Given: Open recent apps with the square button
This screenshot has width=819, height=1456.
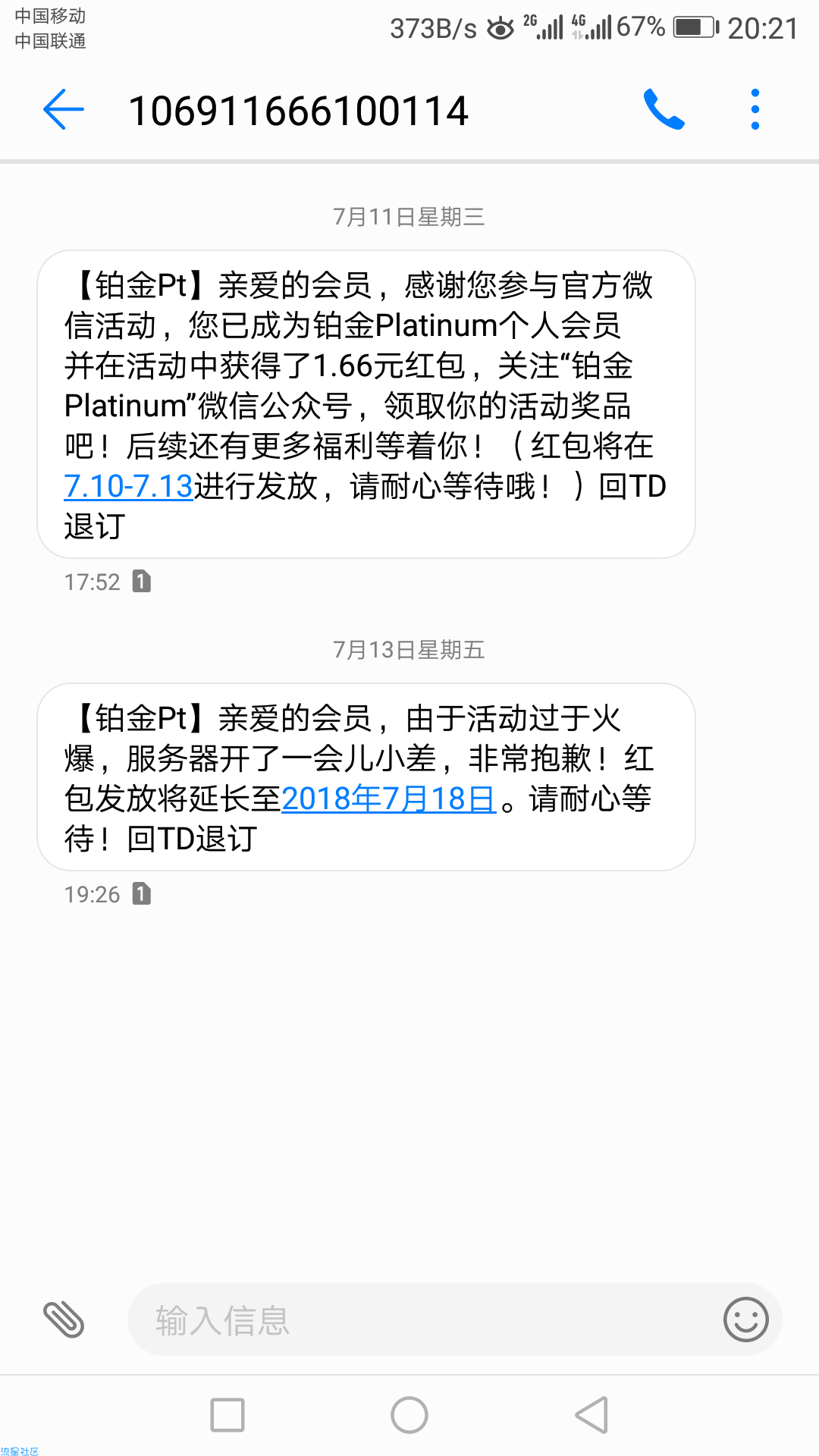Looking at the screenshot, I should [x=227, y=1415].
